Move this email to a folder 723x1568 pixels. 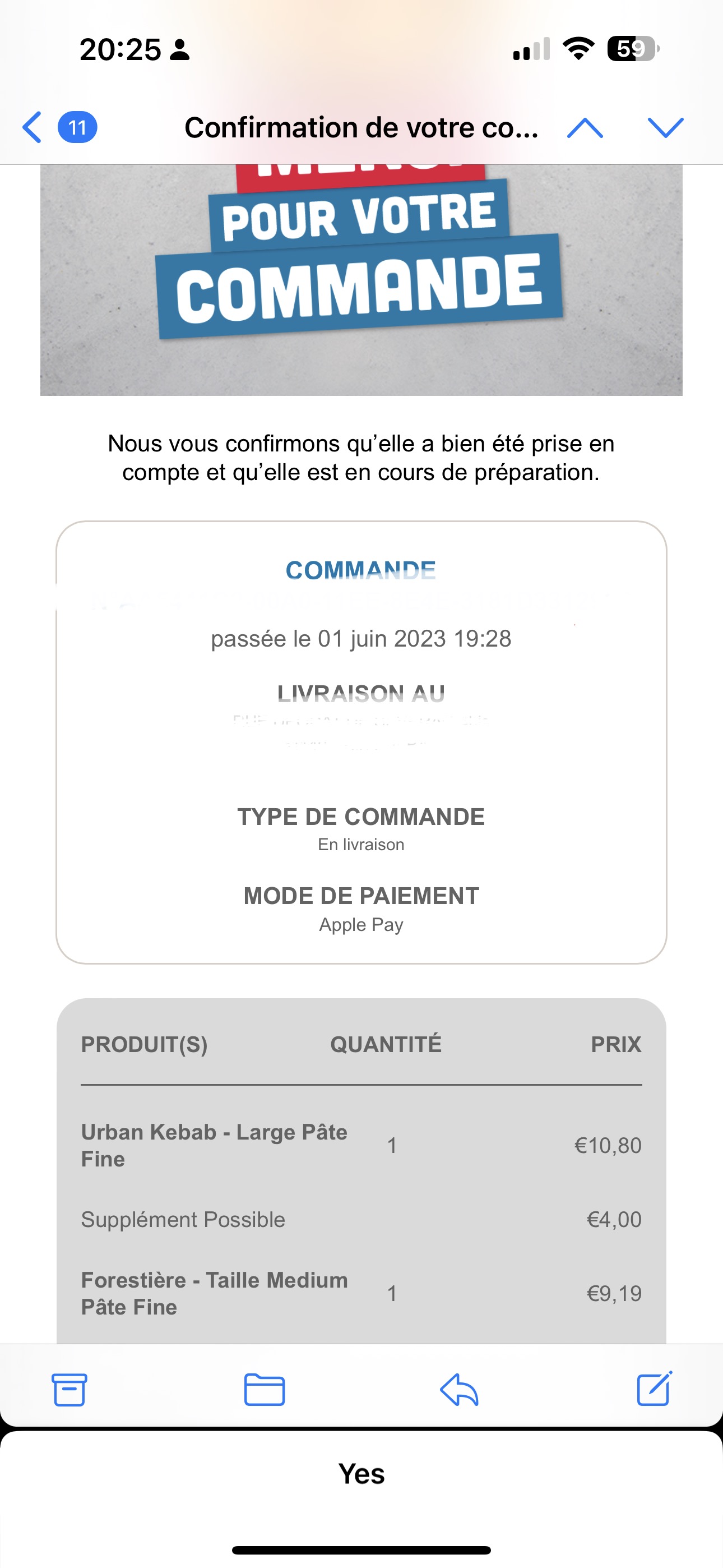click(x=264, y=1390)
